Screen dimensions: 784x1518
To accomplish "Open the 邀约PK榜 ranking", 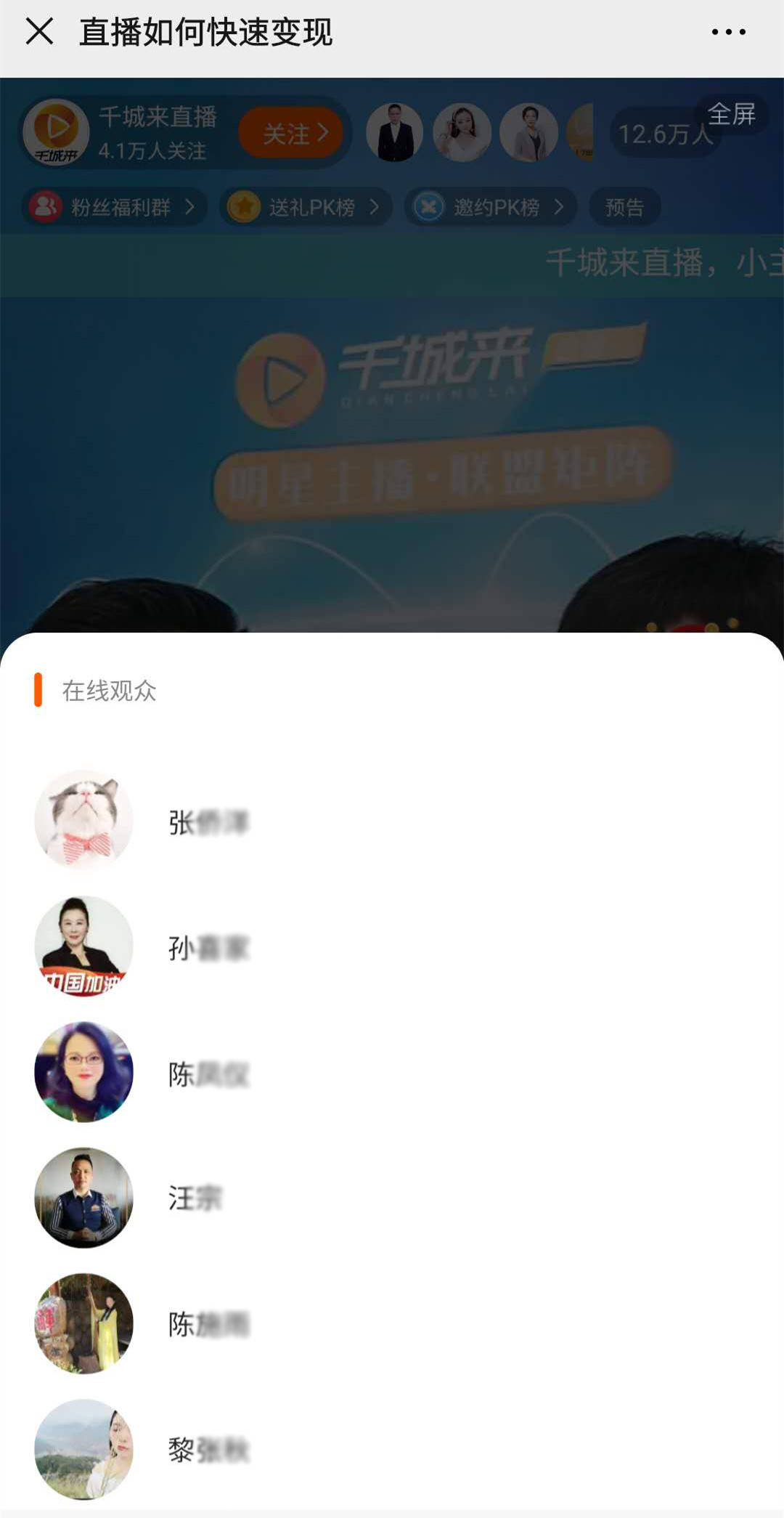I will (x=491, y=208).
